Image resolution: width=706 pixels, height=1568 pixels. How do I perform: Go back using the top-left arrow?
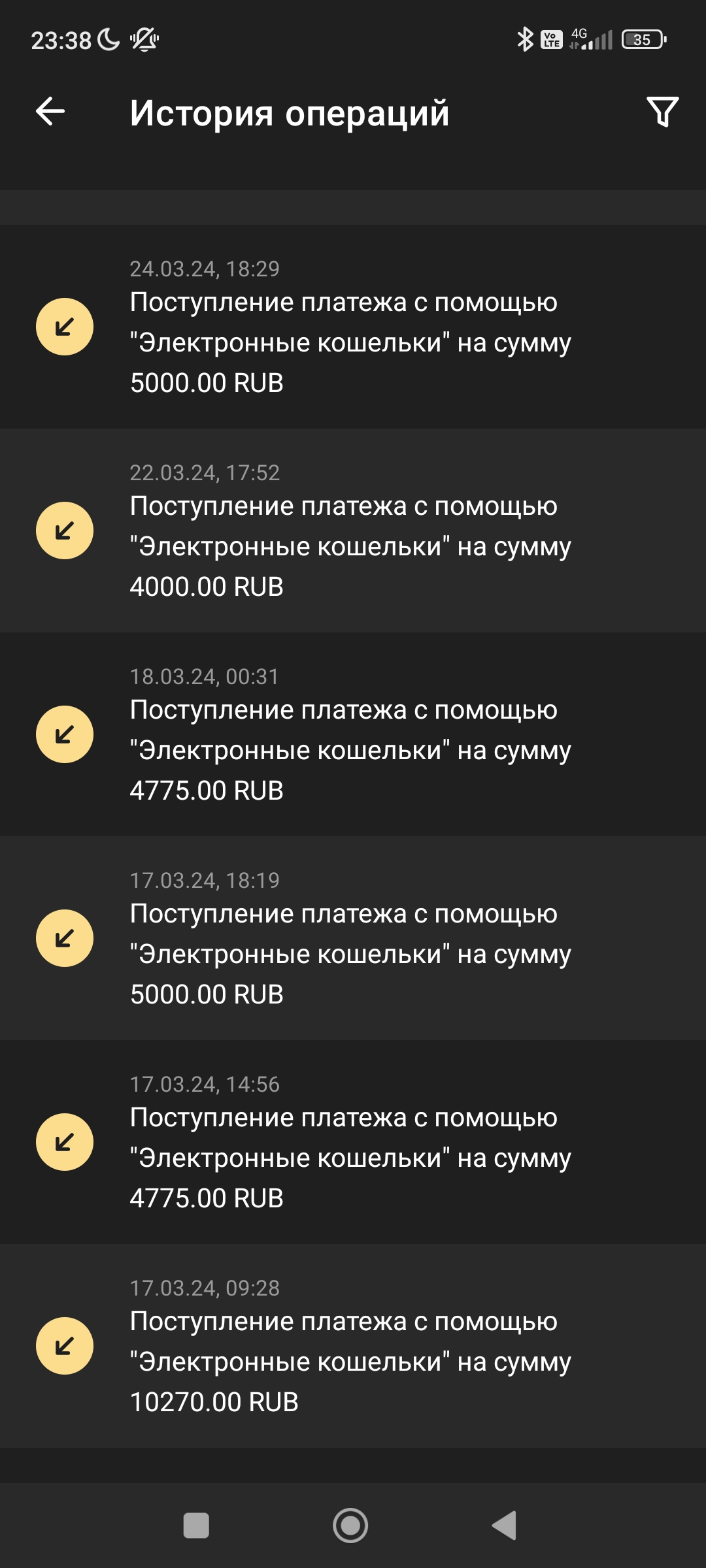50,111
